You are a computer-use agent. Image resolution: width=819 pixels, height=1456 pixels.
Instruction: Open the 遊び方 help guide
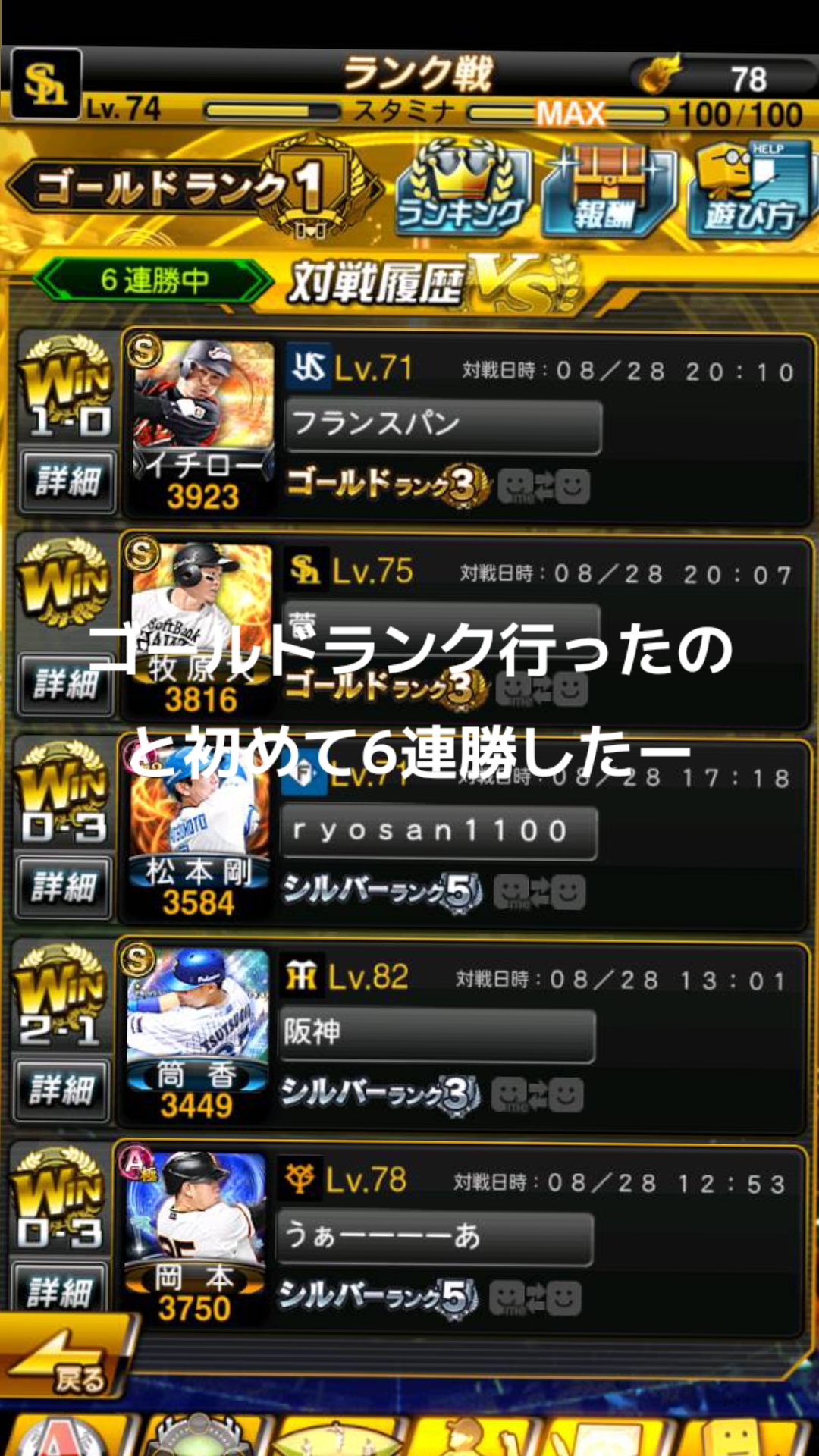pos(751,190)
